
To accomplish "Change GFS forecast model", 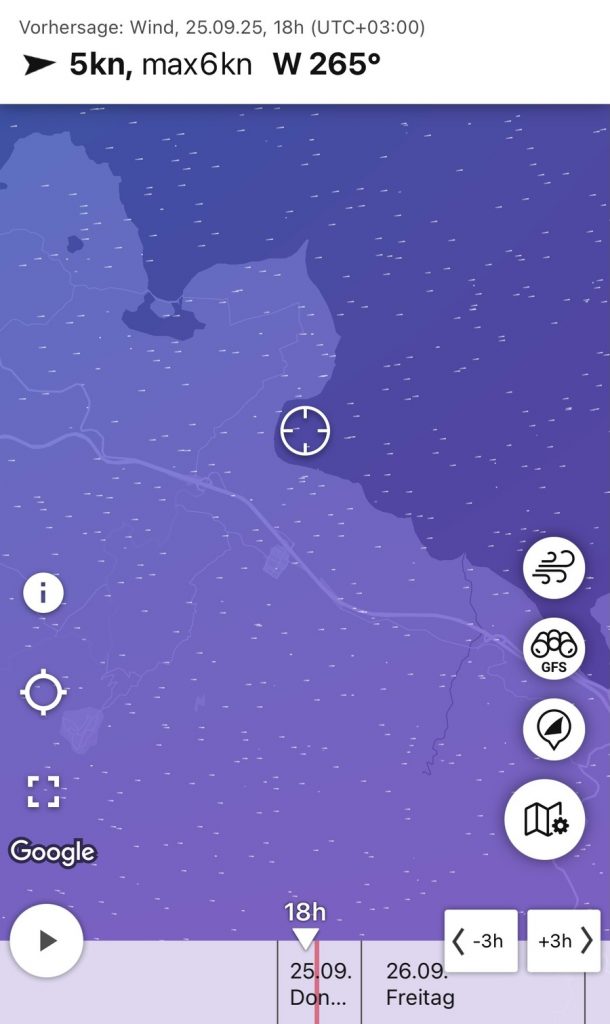I will 554,648.
